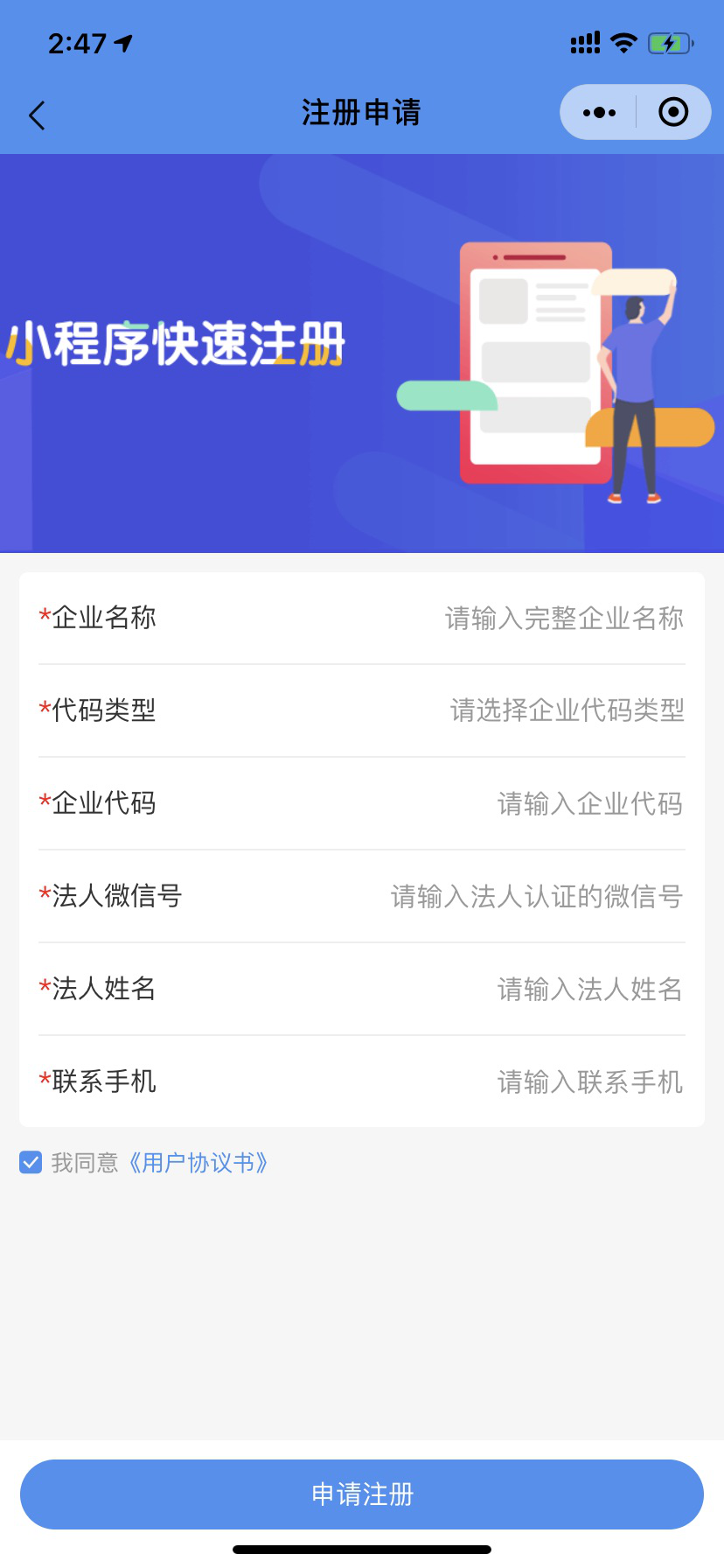Viewport: 724px width, 1568px height.
Task: Uncheck the 我同意 agreement checkbox
Action: (31, 1163)
